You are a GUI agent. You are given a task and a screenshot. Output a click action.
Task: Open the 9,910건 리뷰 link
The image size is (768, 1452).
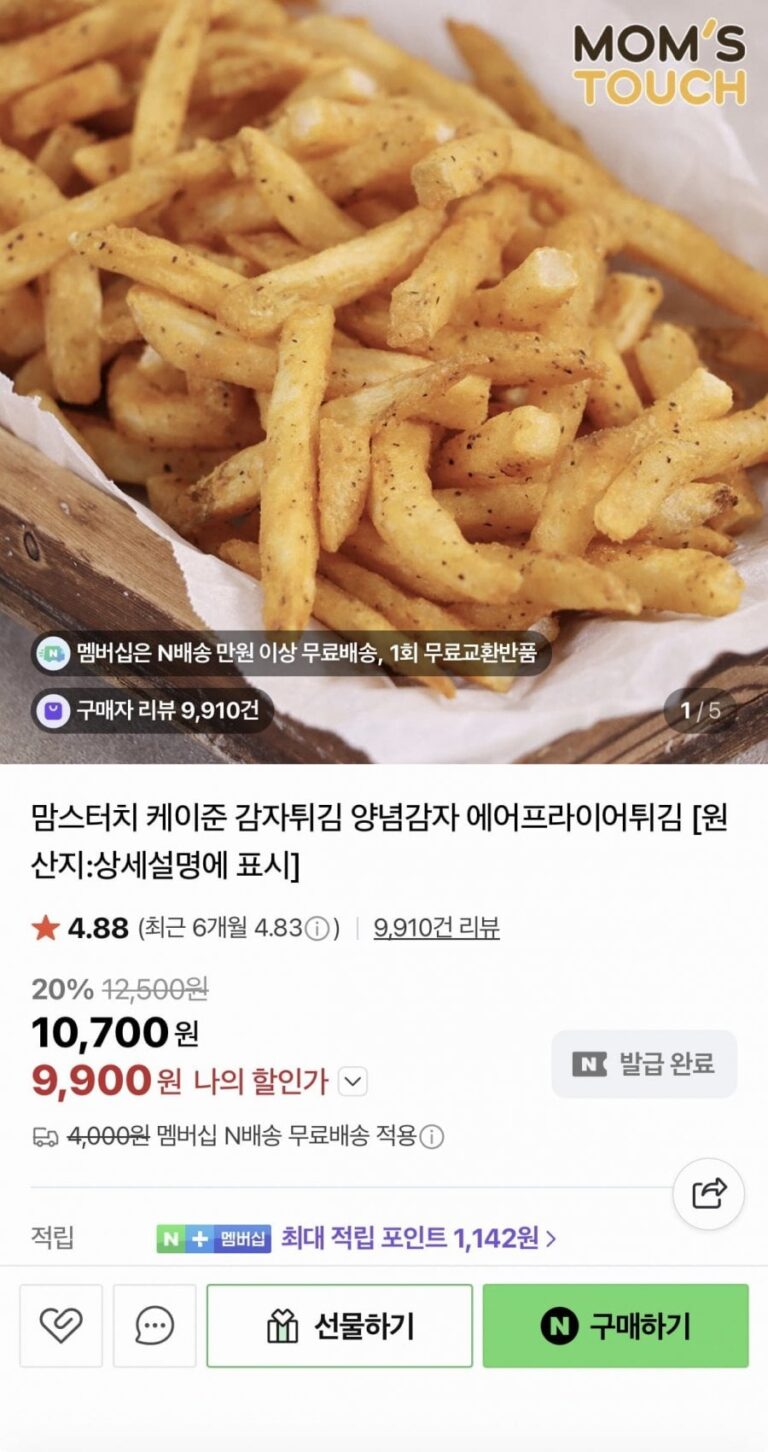tap(436, 928)
